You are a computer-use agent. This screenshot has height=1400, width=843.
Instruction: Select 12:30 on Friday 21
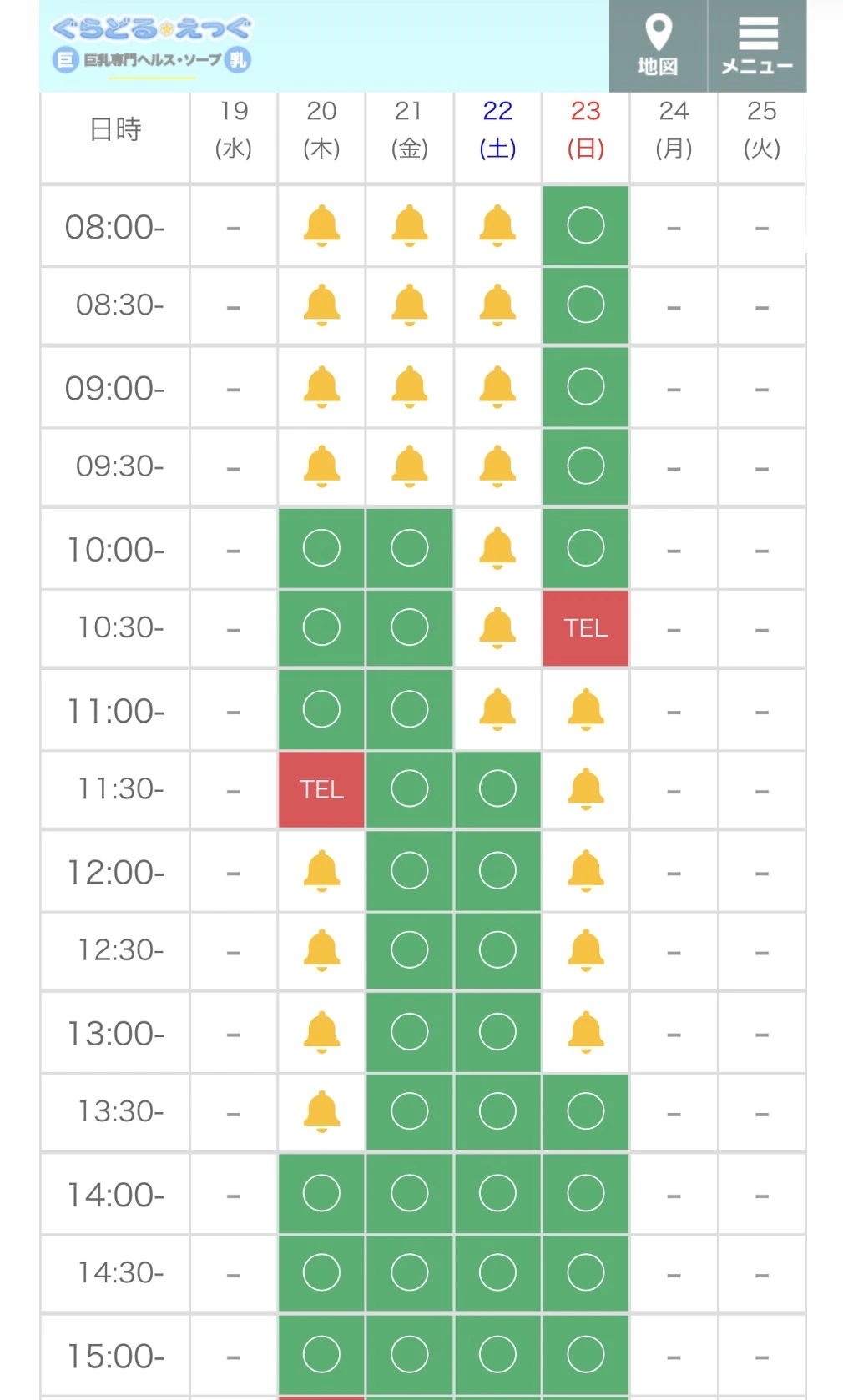[409, 950]
